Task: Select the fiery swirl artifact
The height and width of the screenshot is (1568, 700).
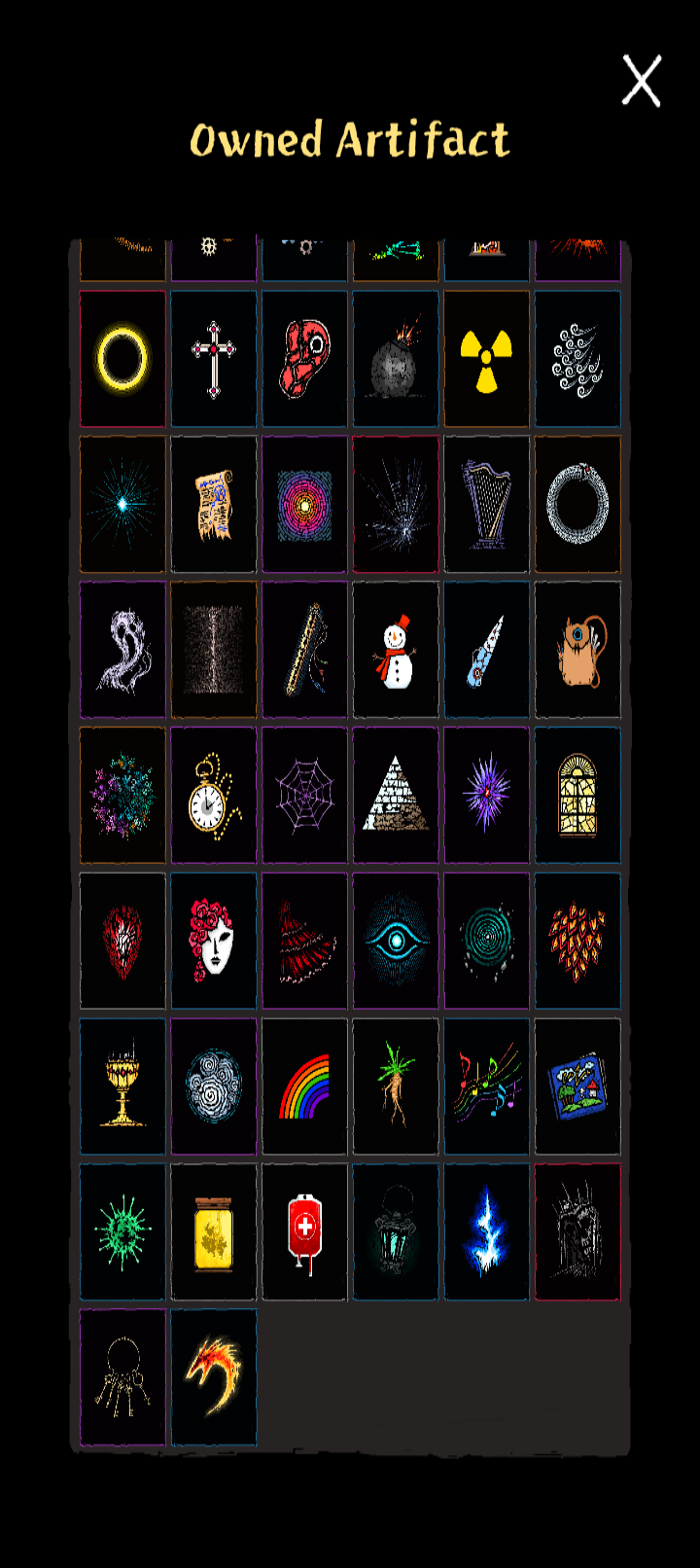Action: click(x=214, y=1376)
